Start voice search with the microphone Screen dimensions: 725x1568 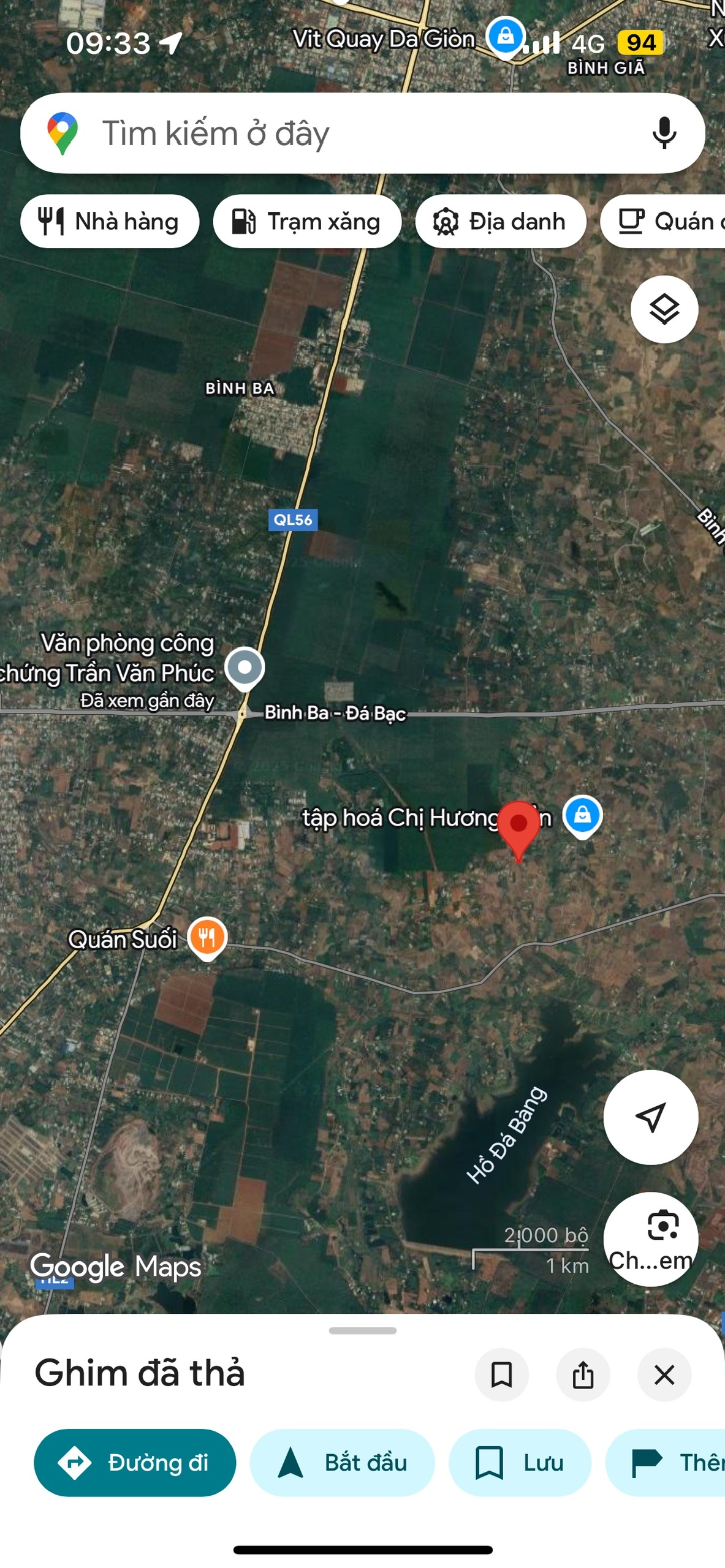[664, 133]
